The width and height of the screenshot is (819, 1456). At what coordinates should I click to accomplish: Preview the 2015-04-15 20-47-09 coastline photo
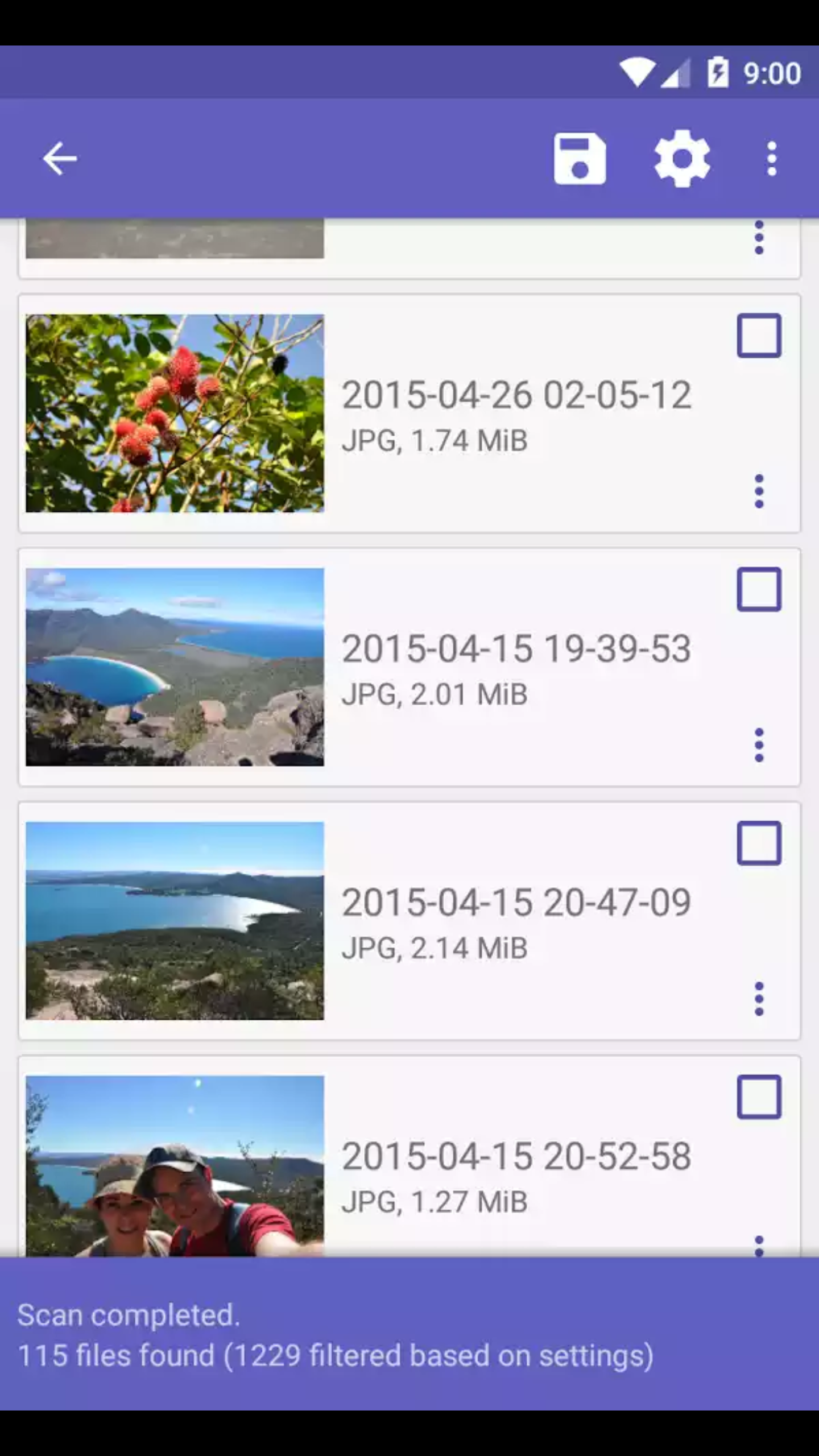(175, 921)
